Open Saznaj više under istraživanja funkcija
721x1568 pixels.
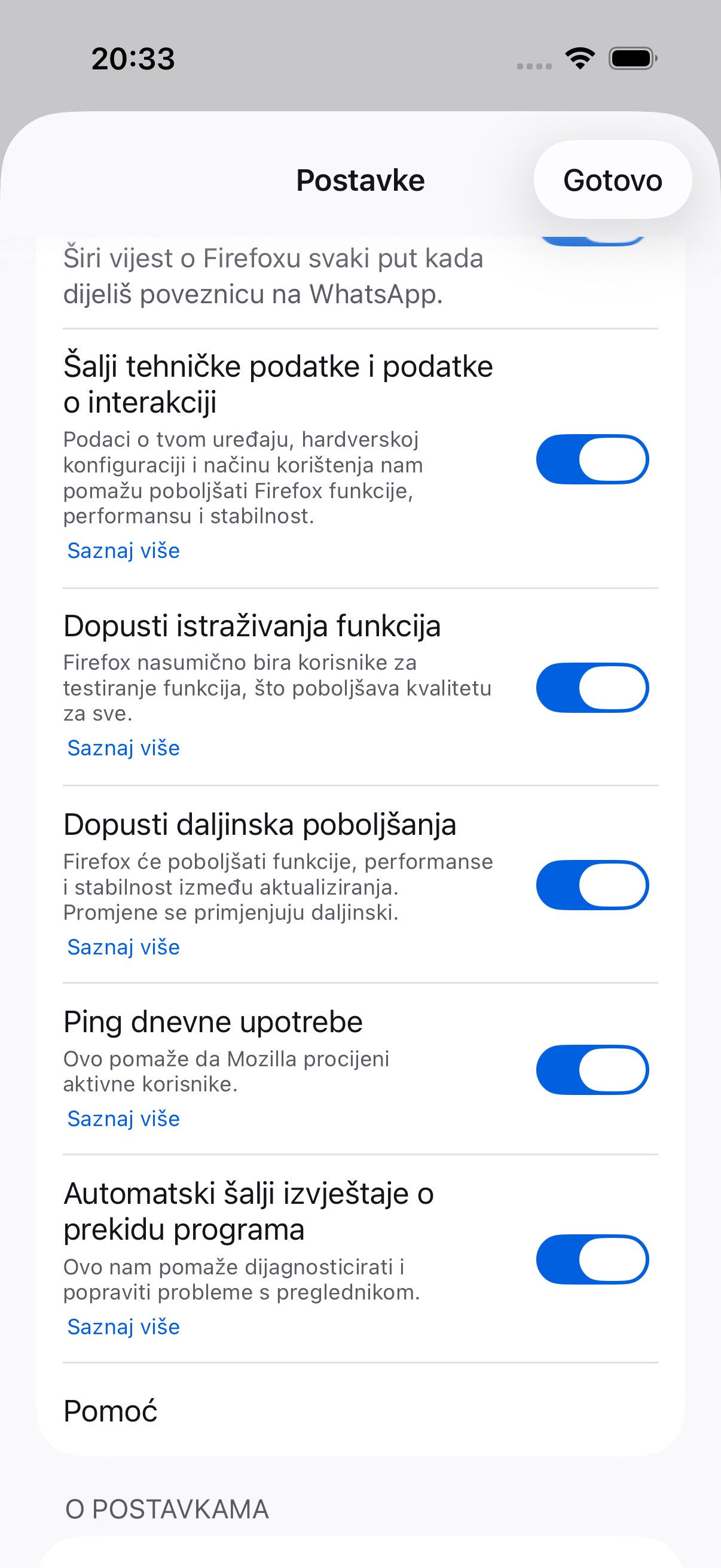coord(124,748)
